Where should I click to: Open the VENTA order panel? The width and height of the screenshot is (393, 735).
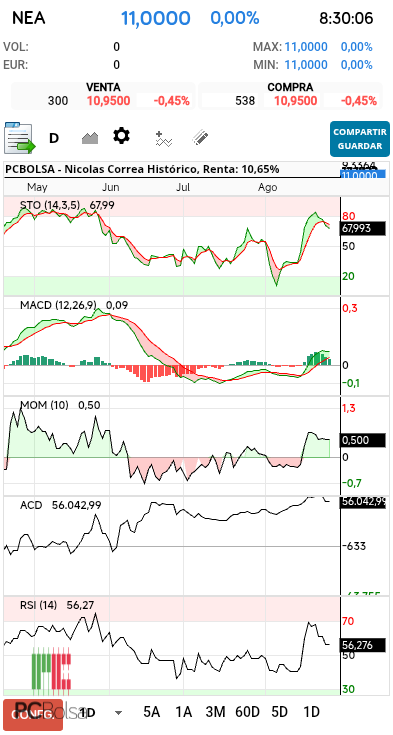pyautogui.click(x=103, y=96)
